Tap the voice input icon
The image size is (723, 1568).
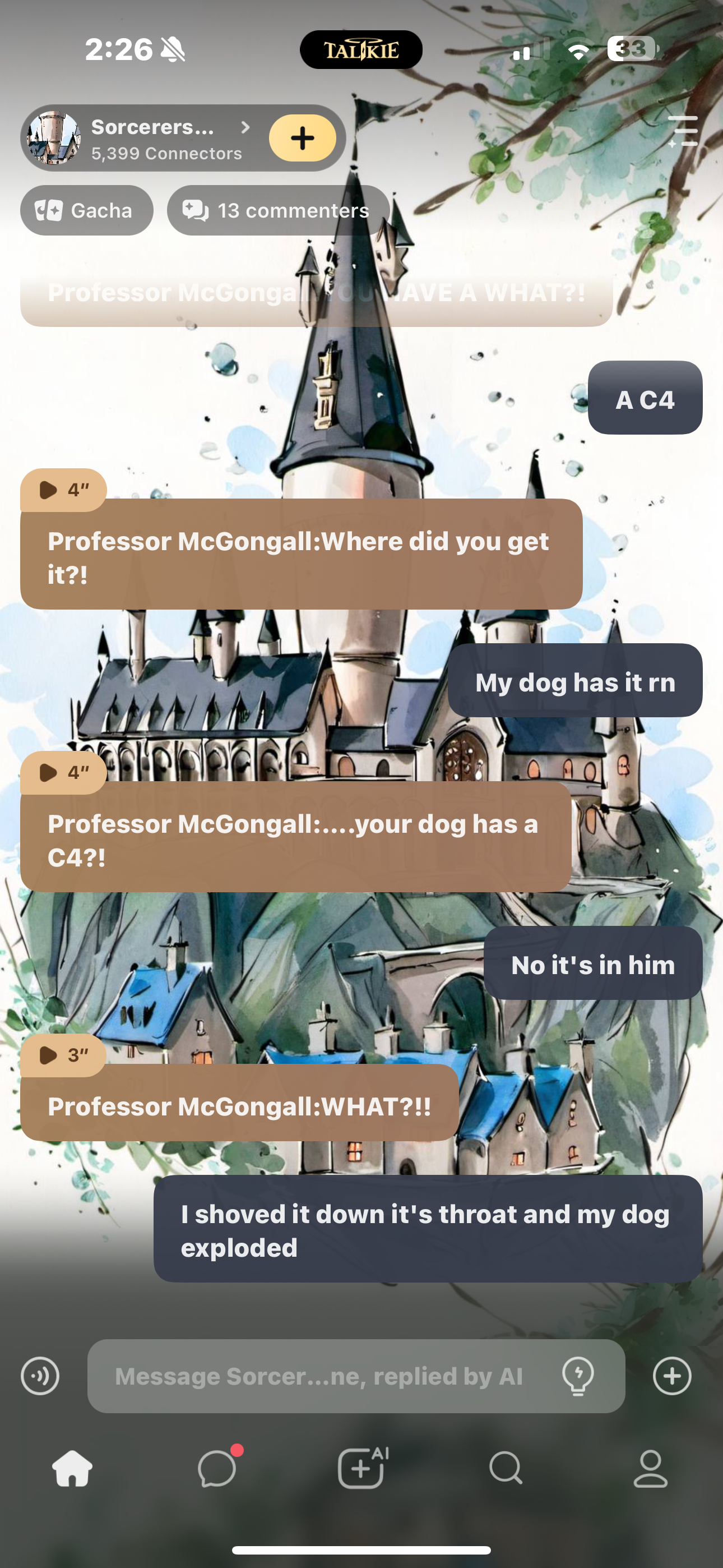click(40, 1376)
